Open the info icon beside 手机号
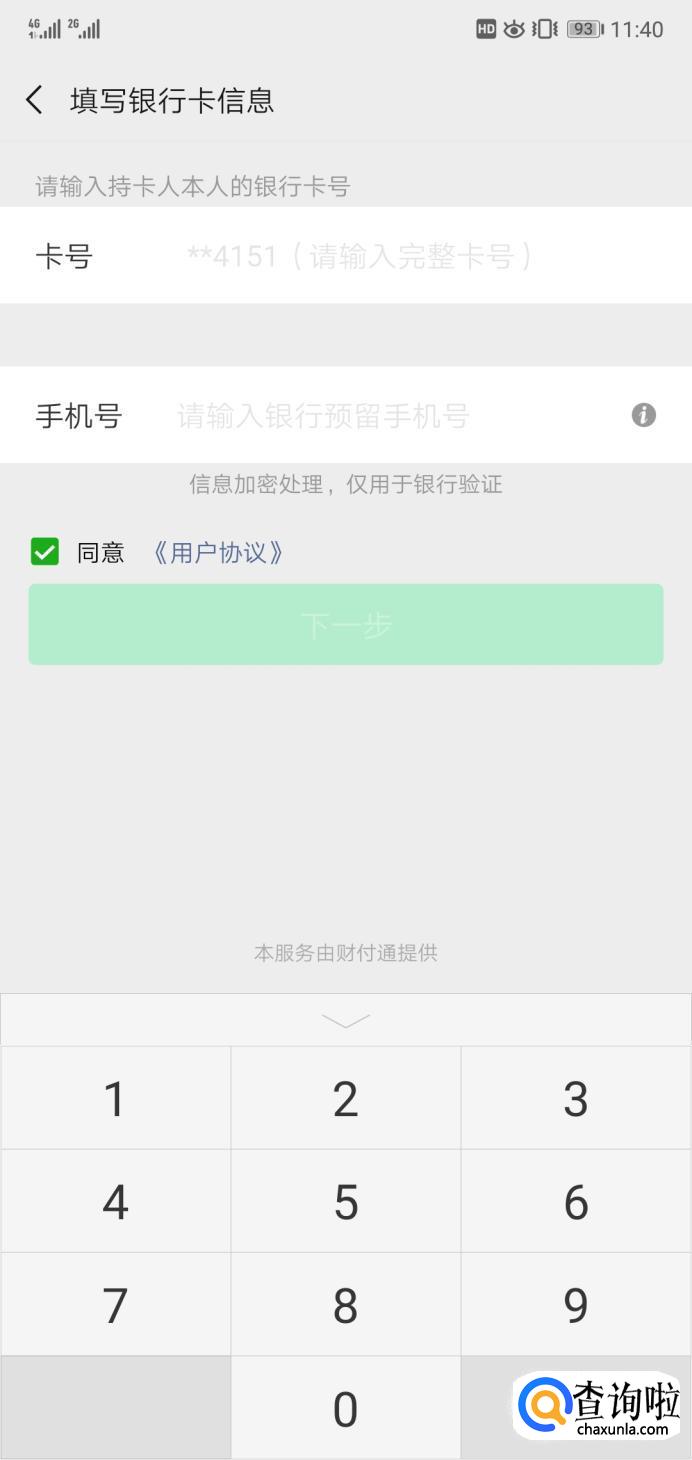Image resolution: width=692 pixels, height=1460 pixels. [643, 415]
